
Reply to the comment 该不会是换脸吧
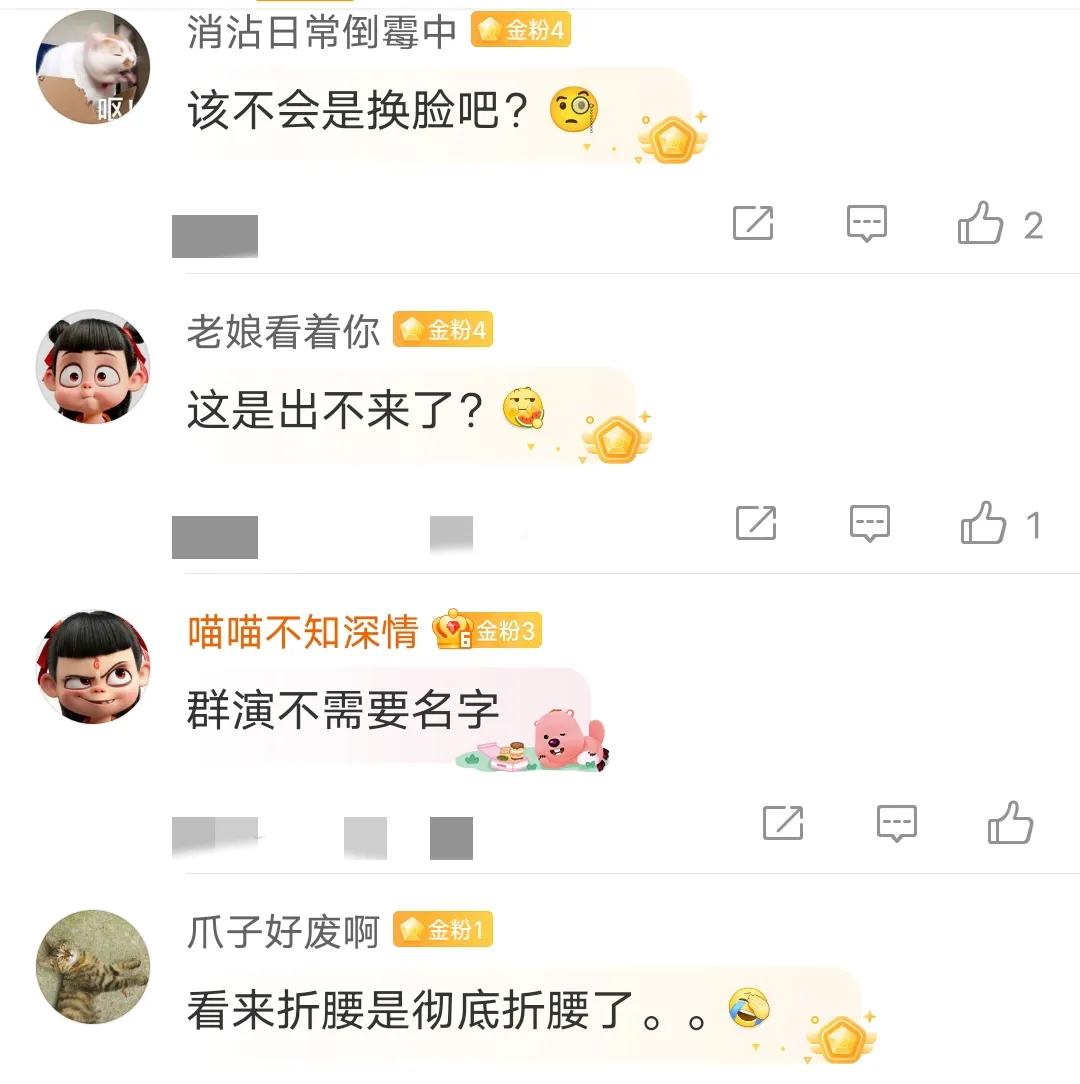pyautogui.click(x=867, y=224)
